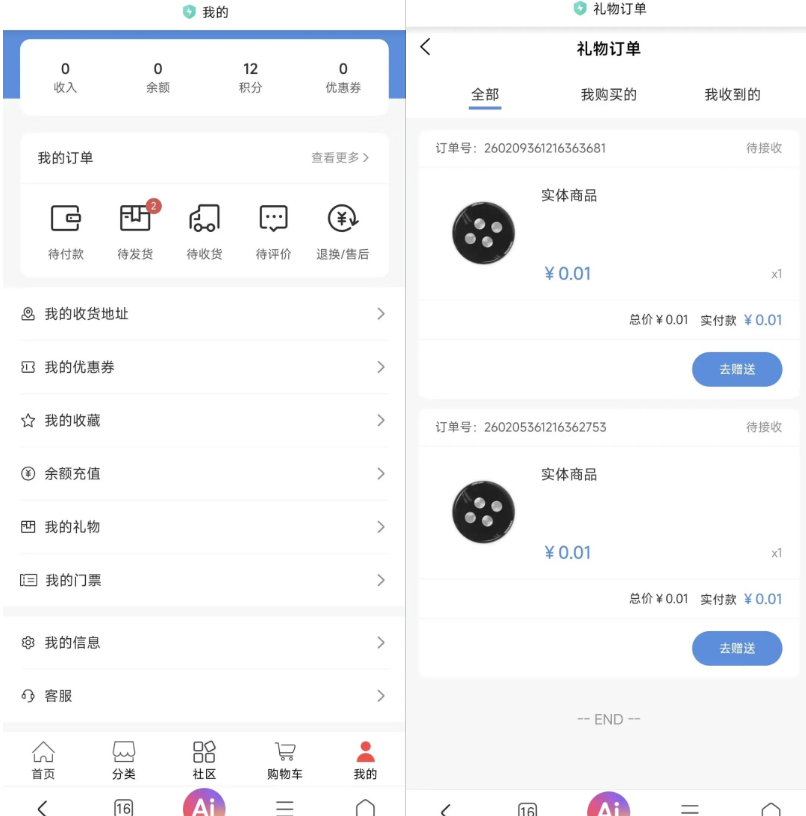Tap 去赠送 for order 260209361216363681

coord(736,369)
